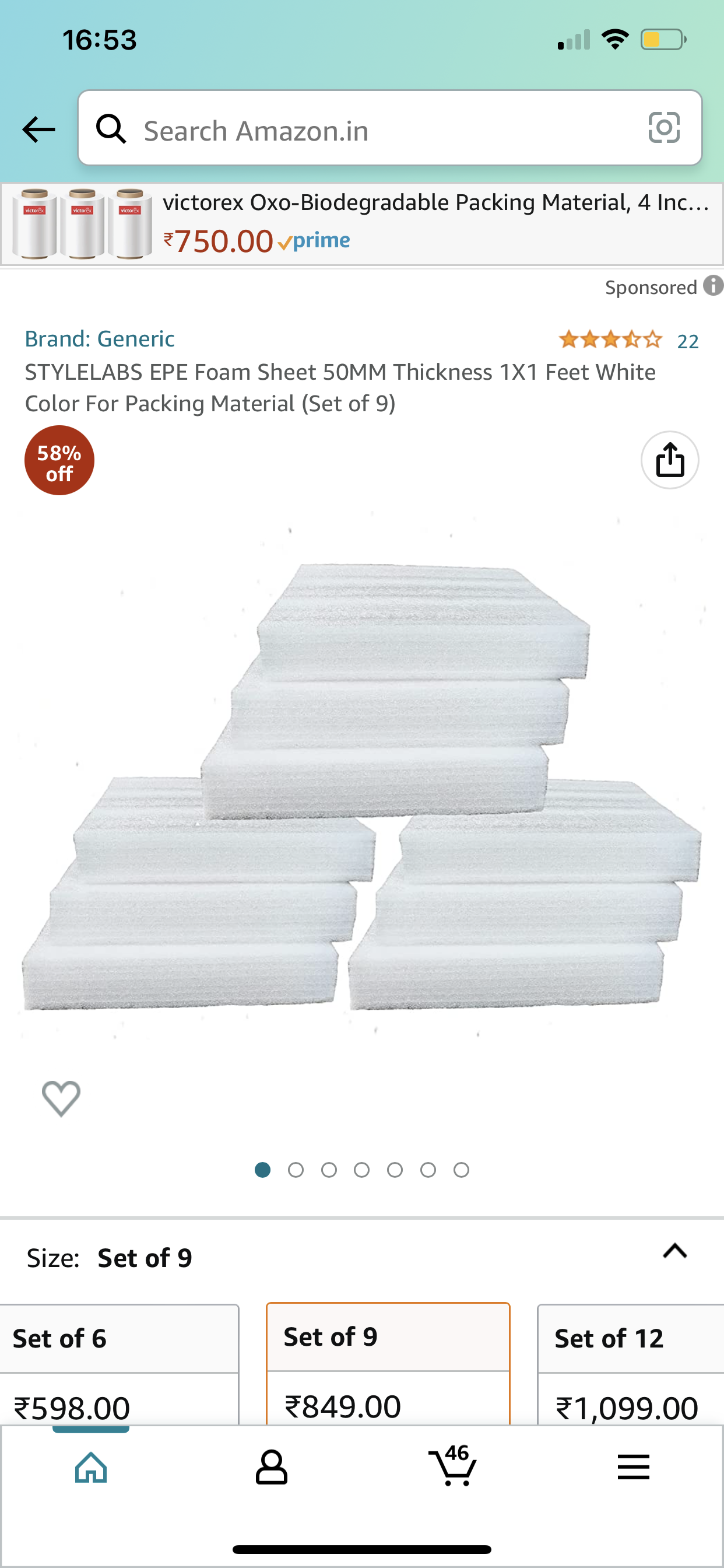724x1568 pixels.
Task: Open the account profile tab
Action: click(271, 1468)
